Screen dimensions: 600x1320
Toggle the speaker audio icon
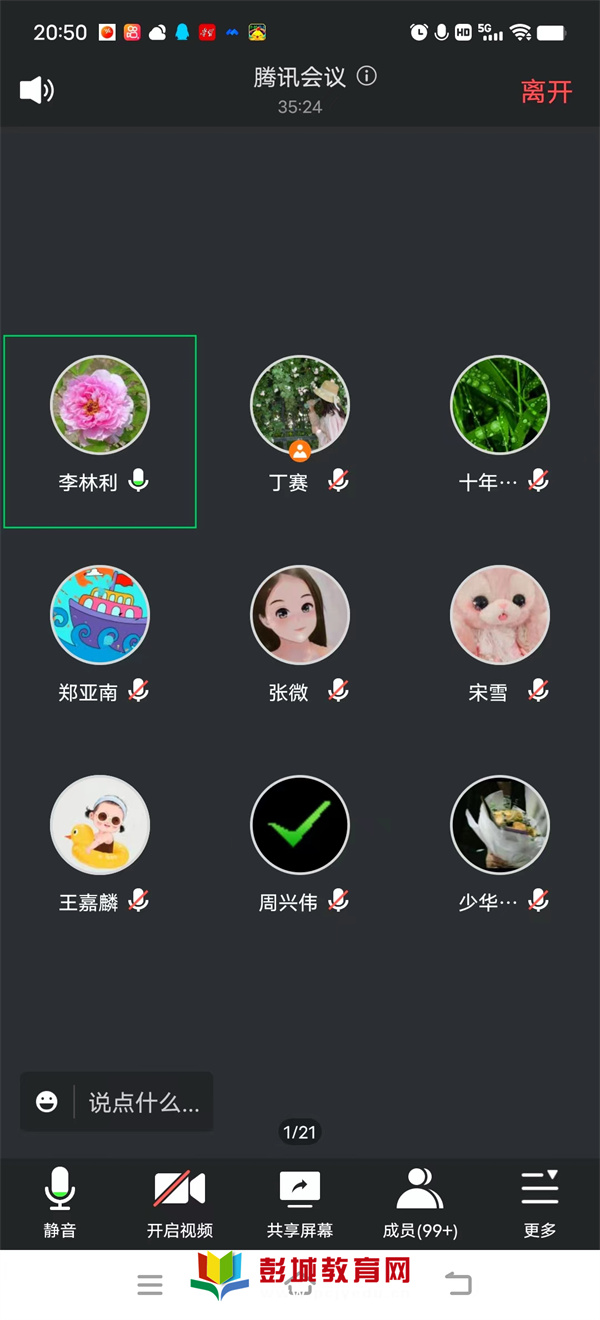36,90
